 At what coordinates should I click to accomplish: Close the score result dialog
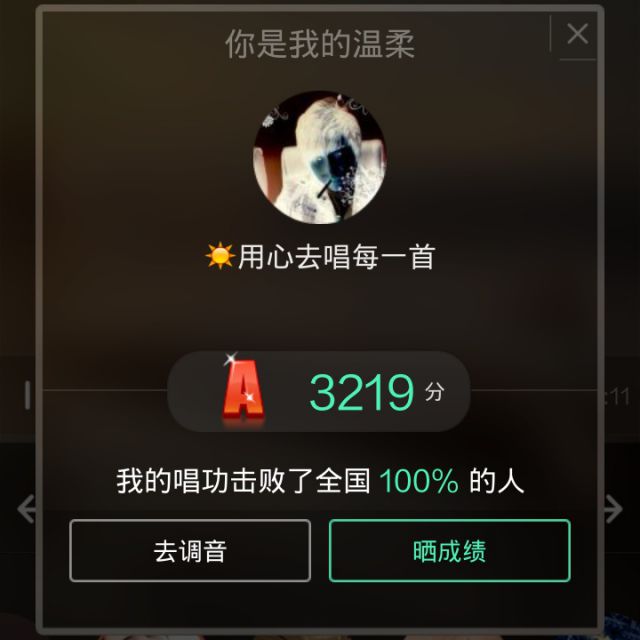click(577, 34)
